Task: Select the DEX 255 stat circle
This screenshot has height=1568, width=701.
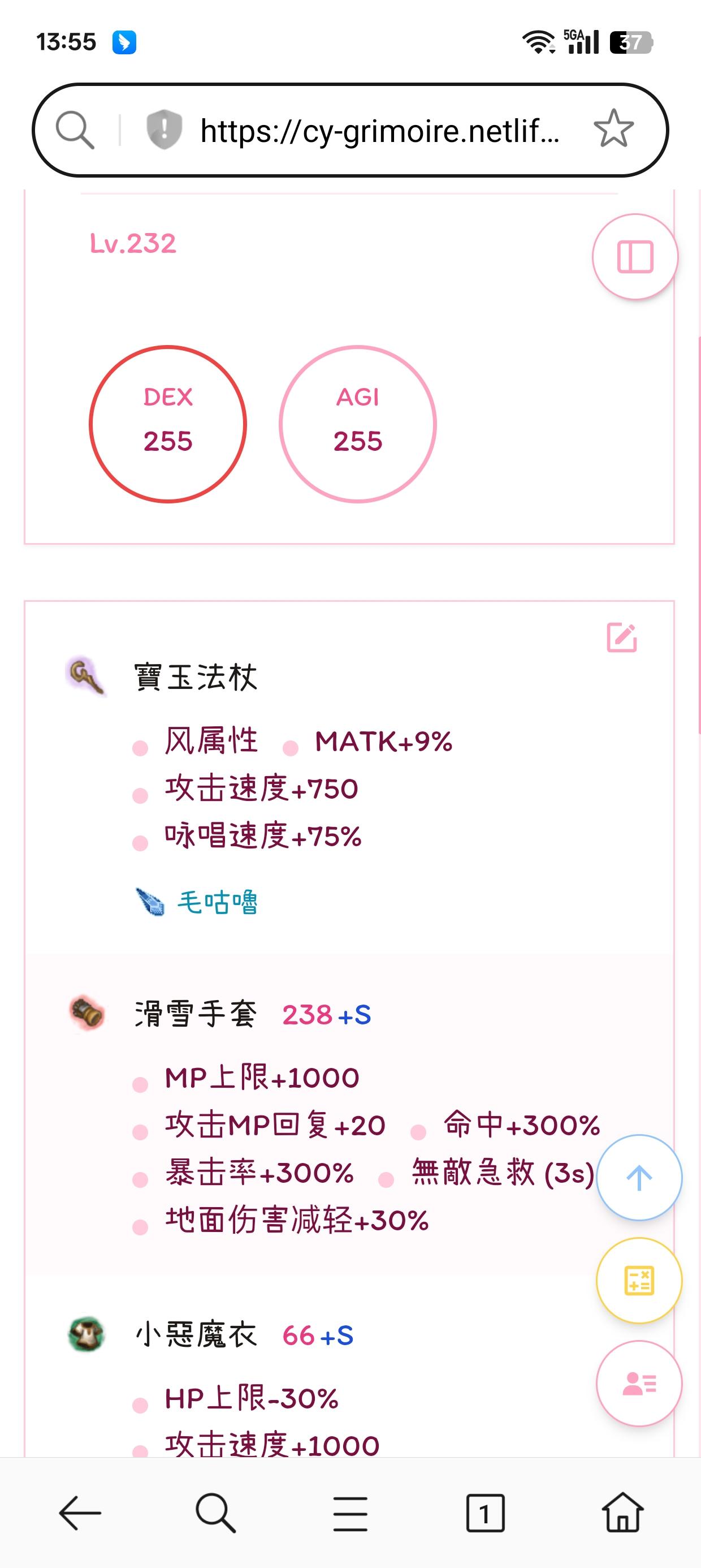Action: 168,422
